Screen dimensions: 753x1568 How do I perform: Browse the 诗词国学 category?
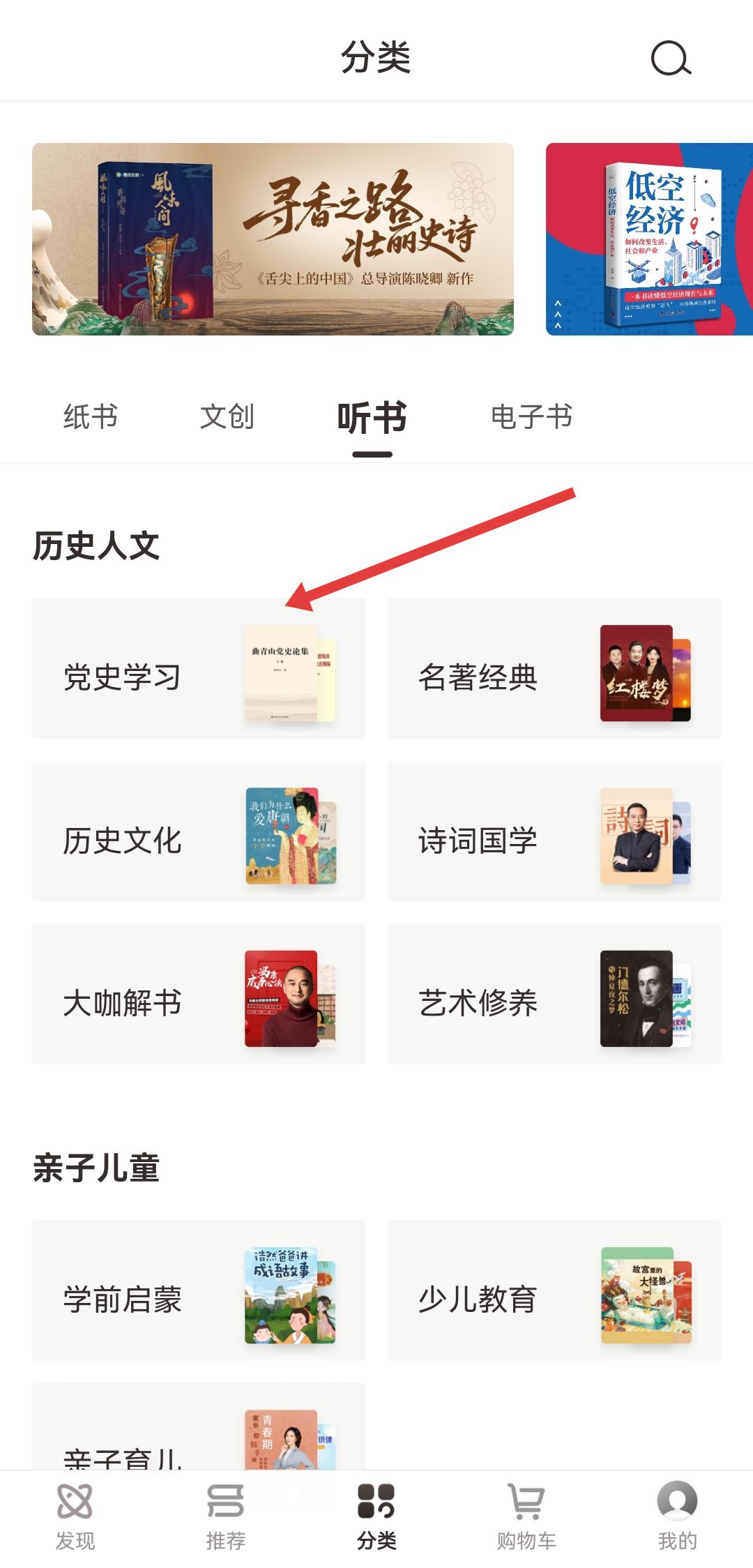click(x=554, y=831)
